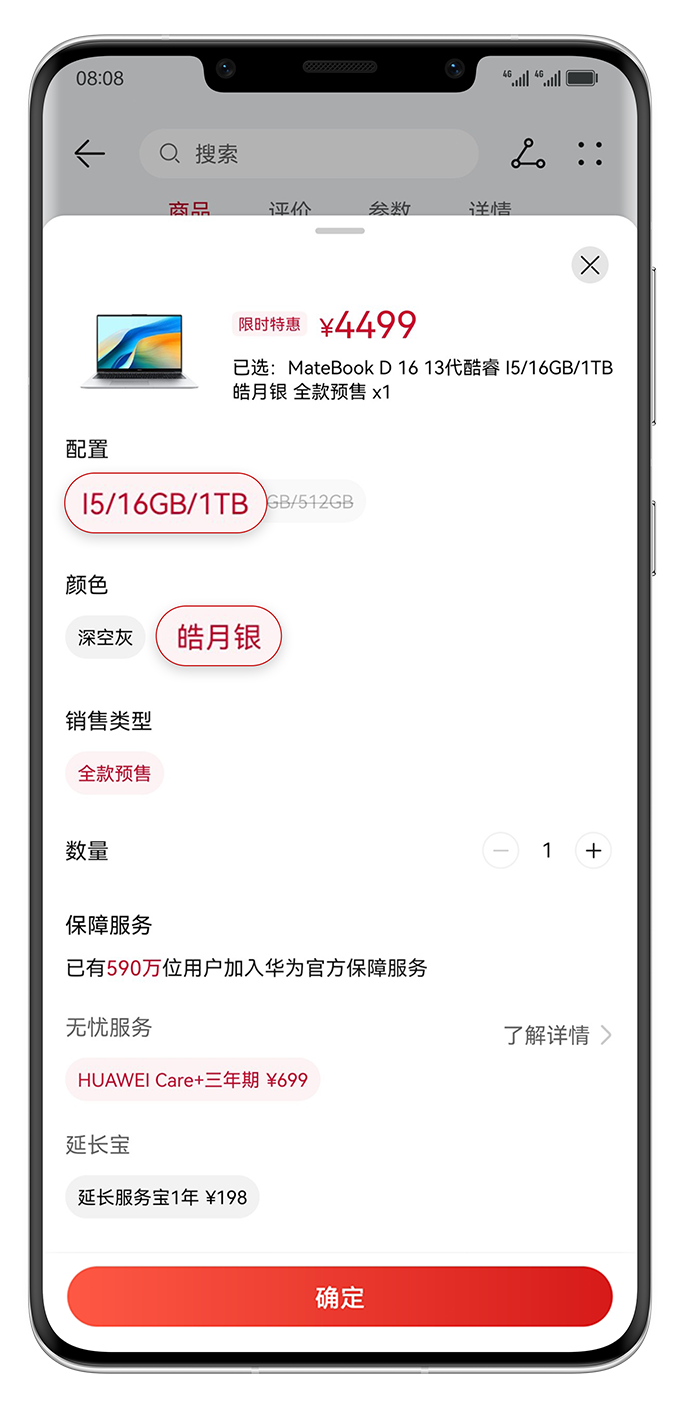Select the I5/16GB/1TB configuration
The image size is (680, 1407).
point(165,503)
